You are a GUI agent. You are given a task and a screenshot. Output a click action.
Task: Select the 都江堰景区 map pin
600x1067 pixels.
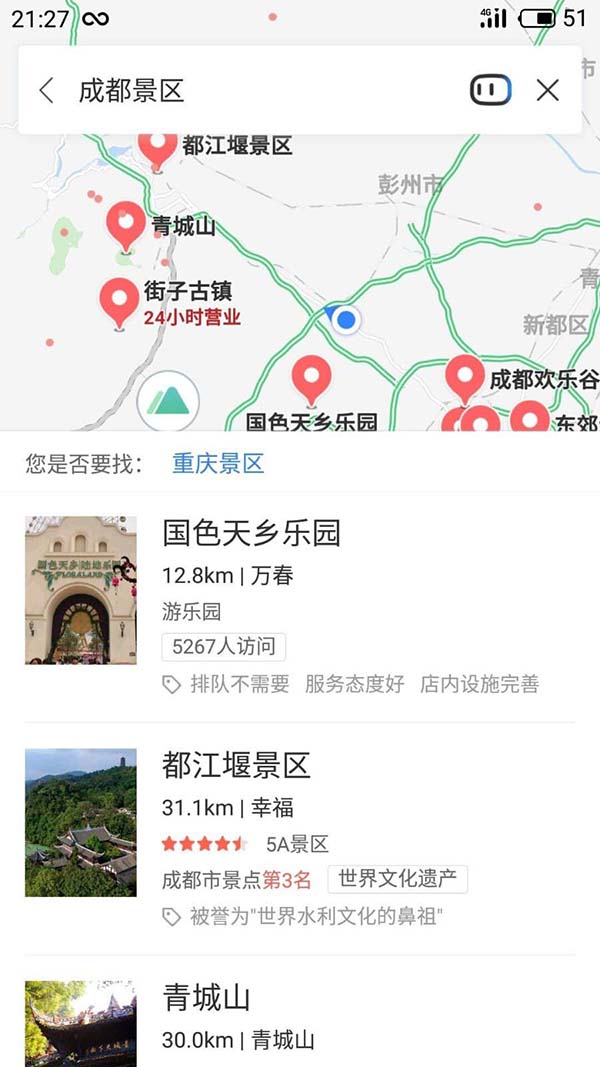[x=158, y=148]
